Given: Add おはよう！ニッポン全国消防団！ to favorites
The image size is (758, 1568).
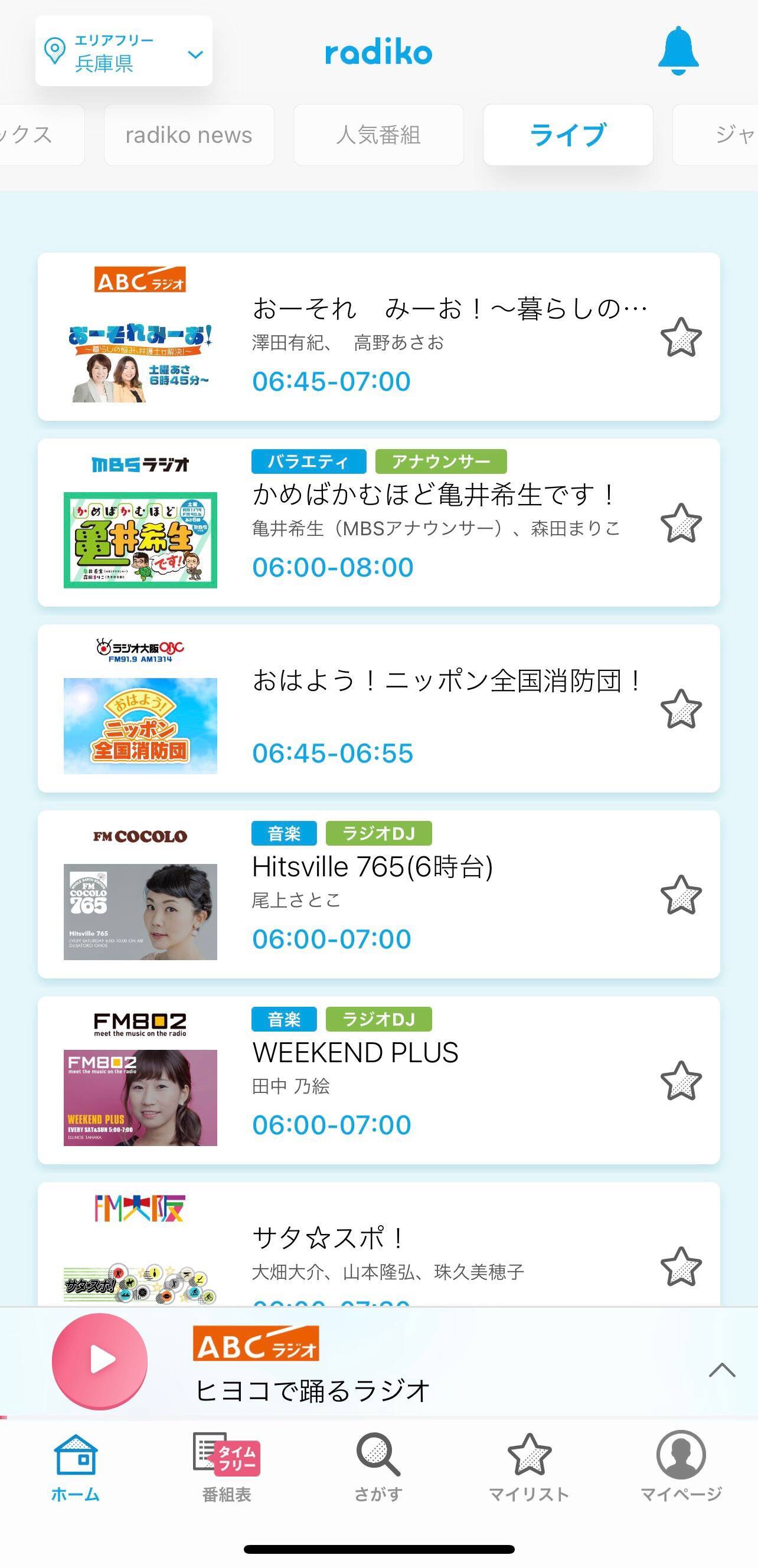Looking at the screenshot, I should click(681, 709).
